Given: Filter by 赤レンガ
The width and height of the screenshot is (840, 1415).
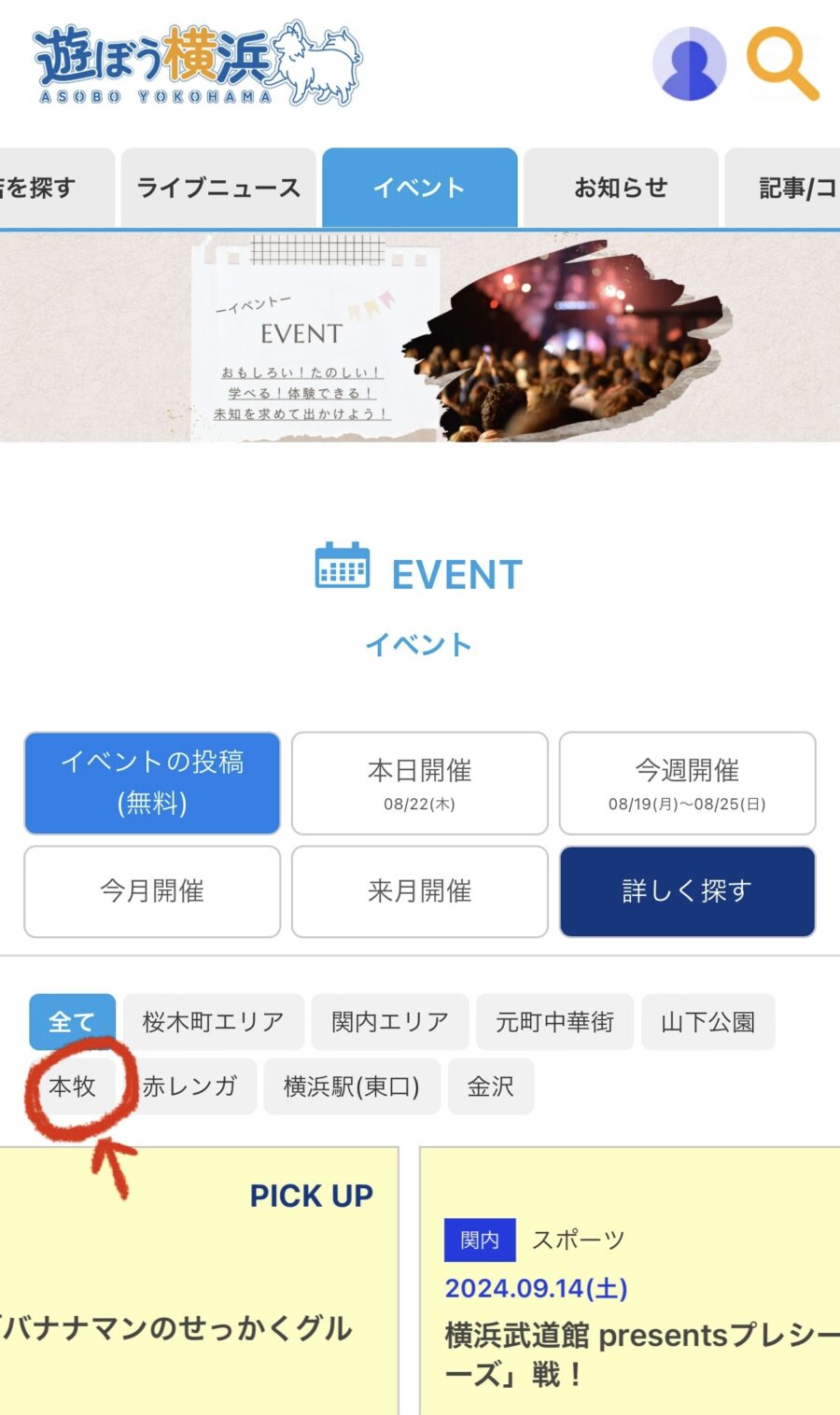Looking at the screenshot, I should pos(189,1086).
